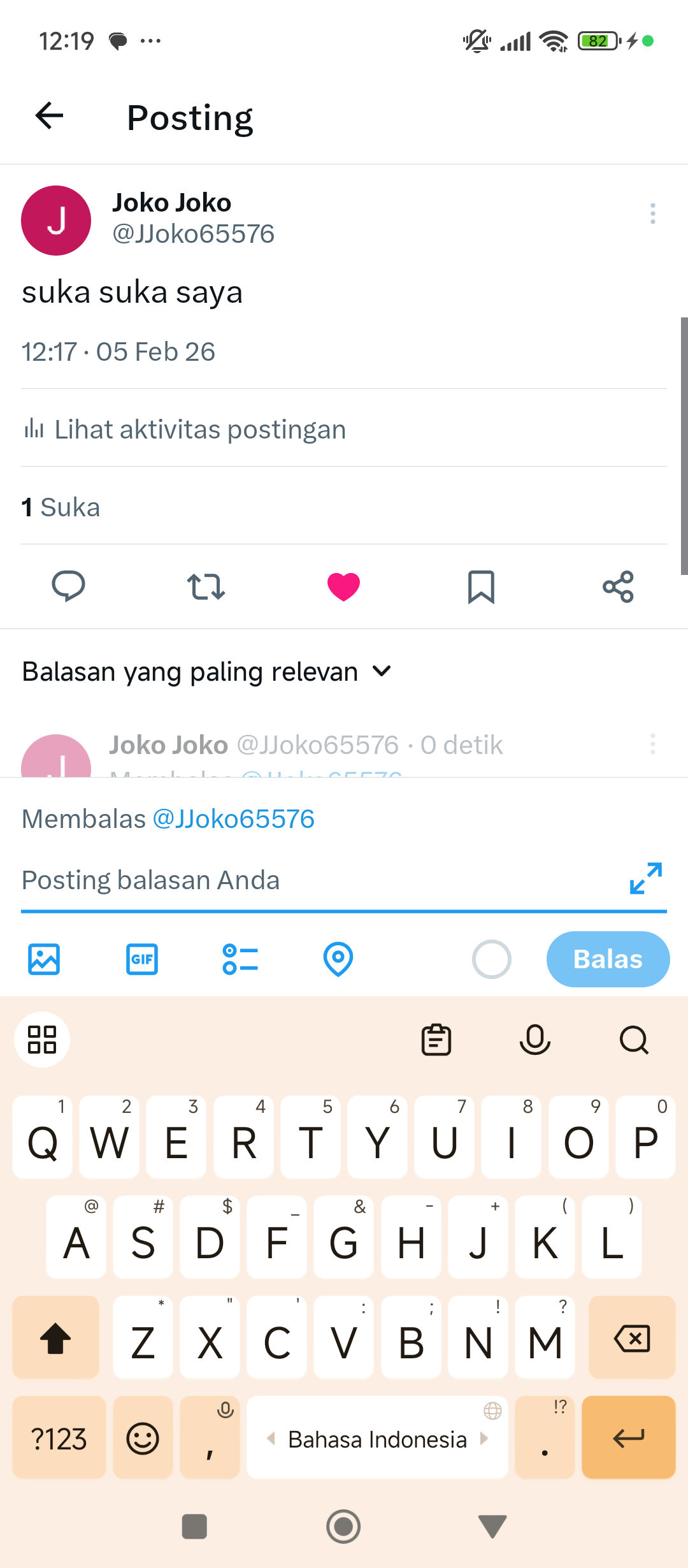Open the emoji key on the keyboard
The image size is (688, 1568).
coord(143,1438)
